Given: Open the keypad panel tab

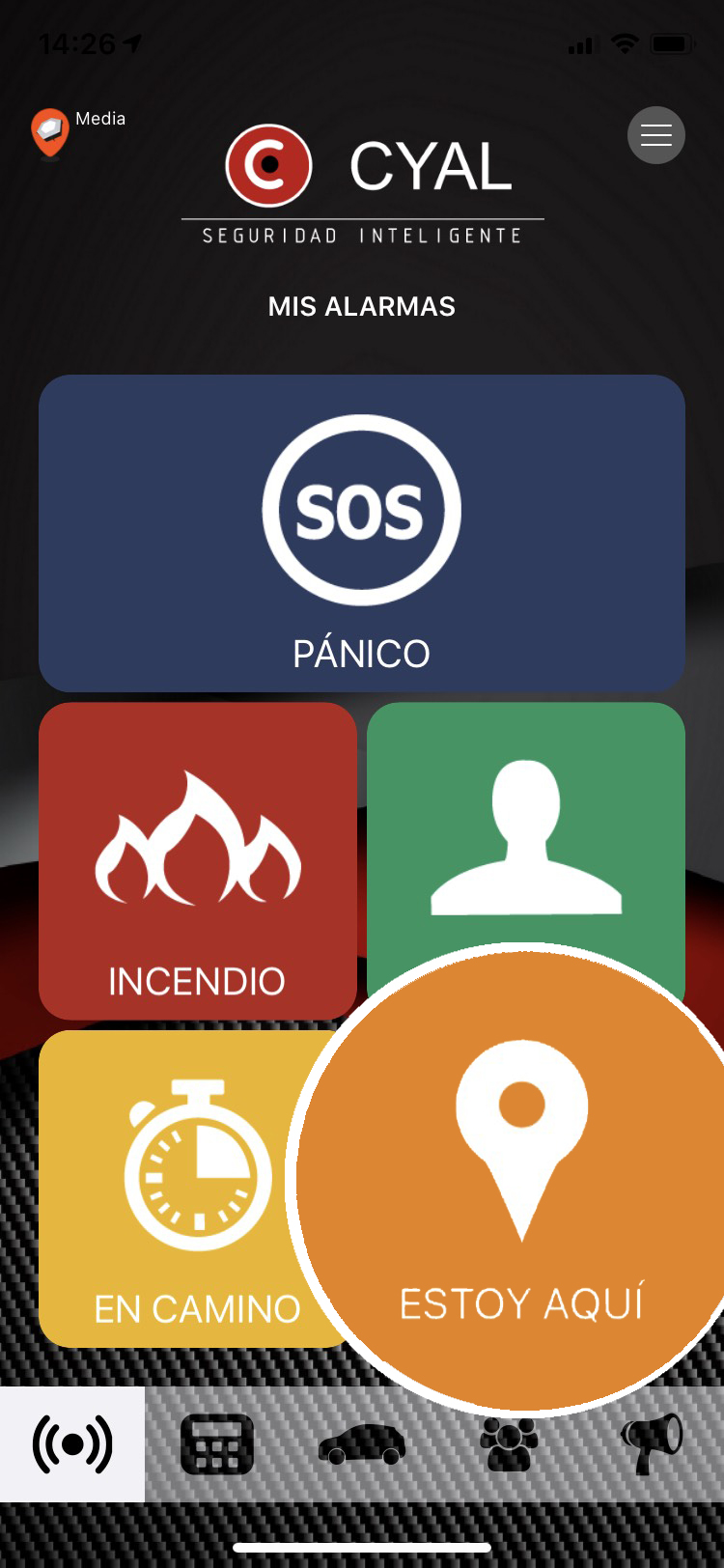Looking at the screenshot, I should [x=217, y=1444].
